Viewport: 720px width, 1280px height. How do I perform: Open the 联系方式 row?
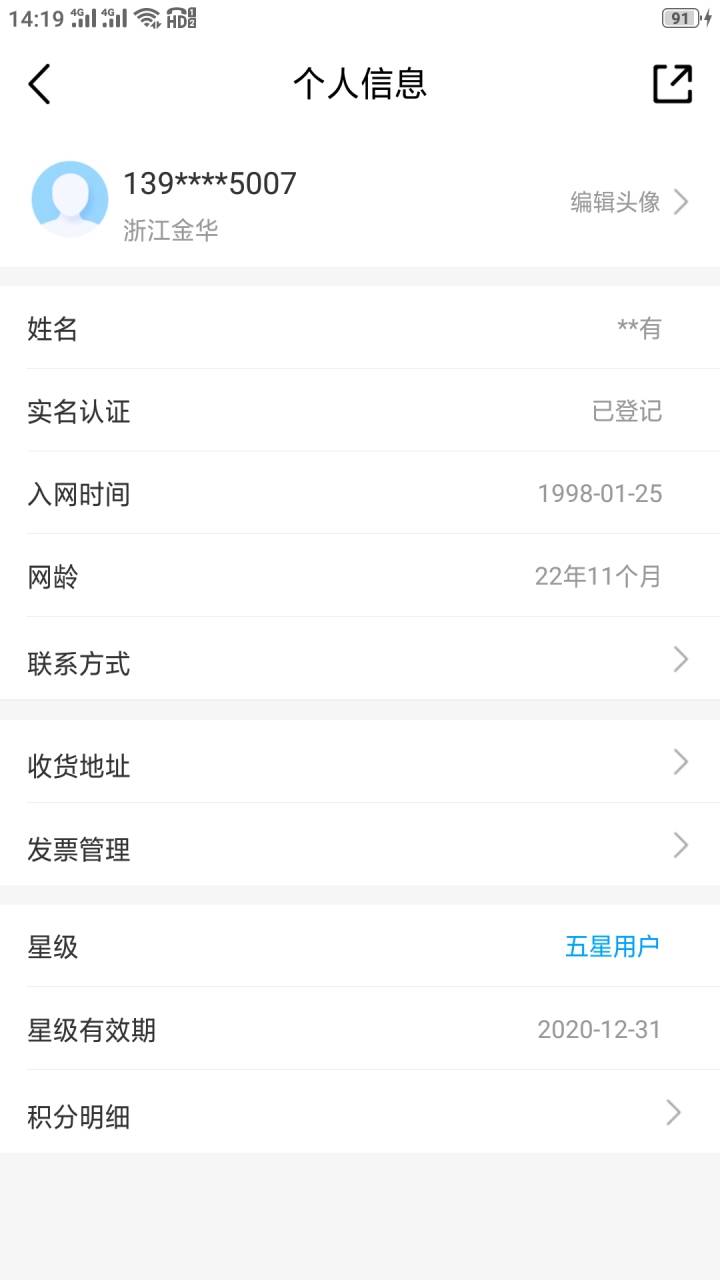[360, 659]
